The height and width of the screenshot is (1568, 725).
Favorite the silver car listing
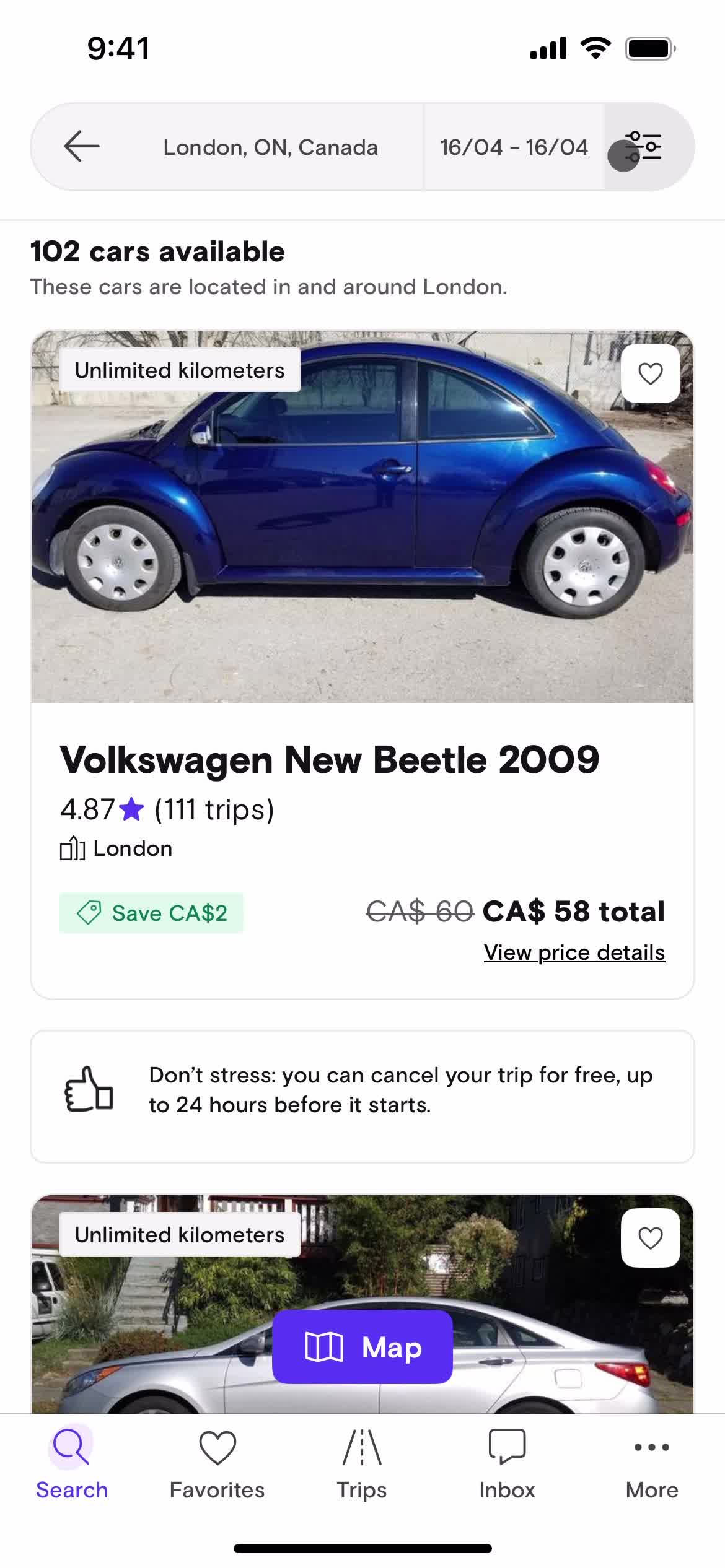[650, 1239]
